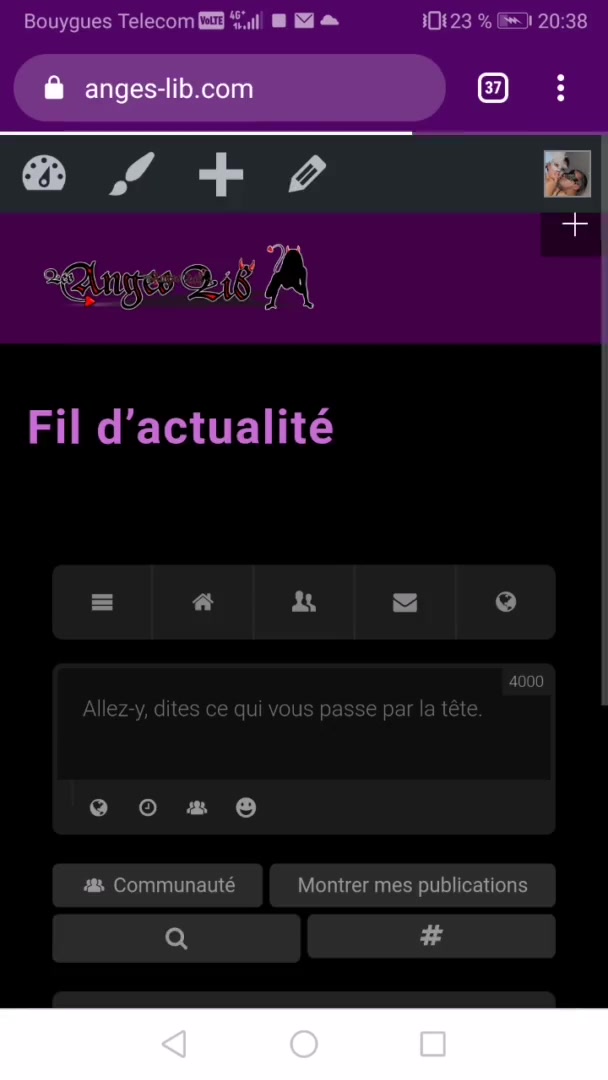The width and height of the screenshot is (608, 1080).
Task: Switch to the home tab
Action: point(203,602)
